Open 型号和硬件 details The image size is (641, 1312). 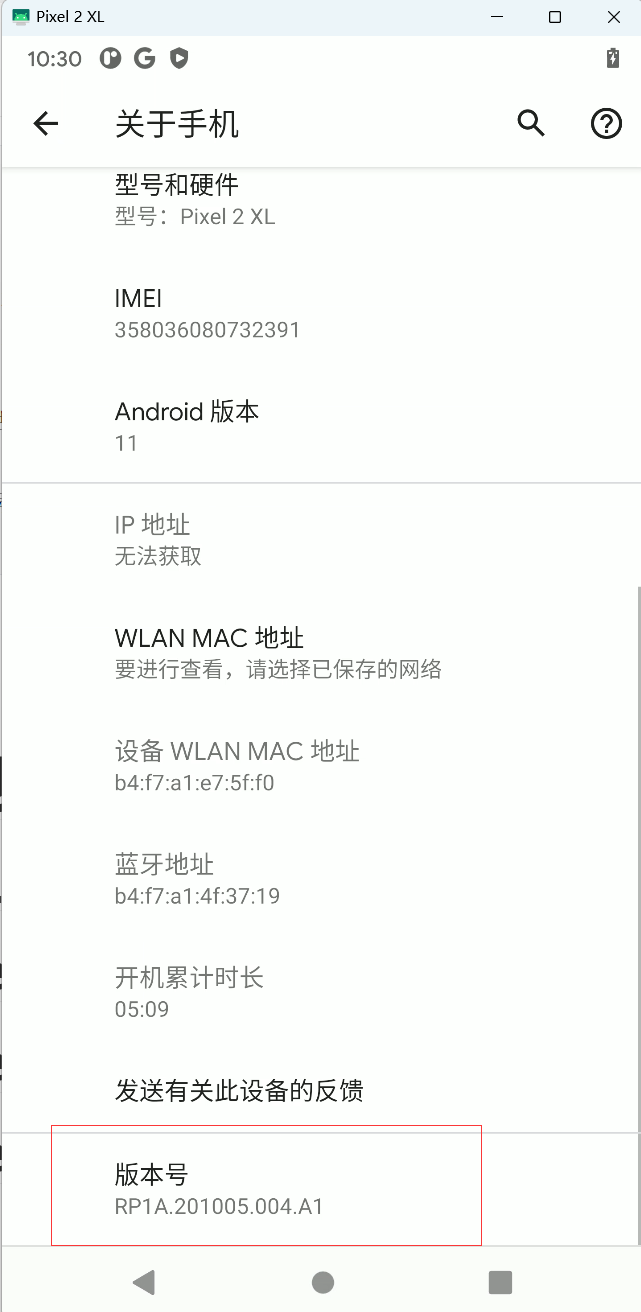(x=320, y=200)
